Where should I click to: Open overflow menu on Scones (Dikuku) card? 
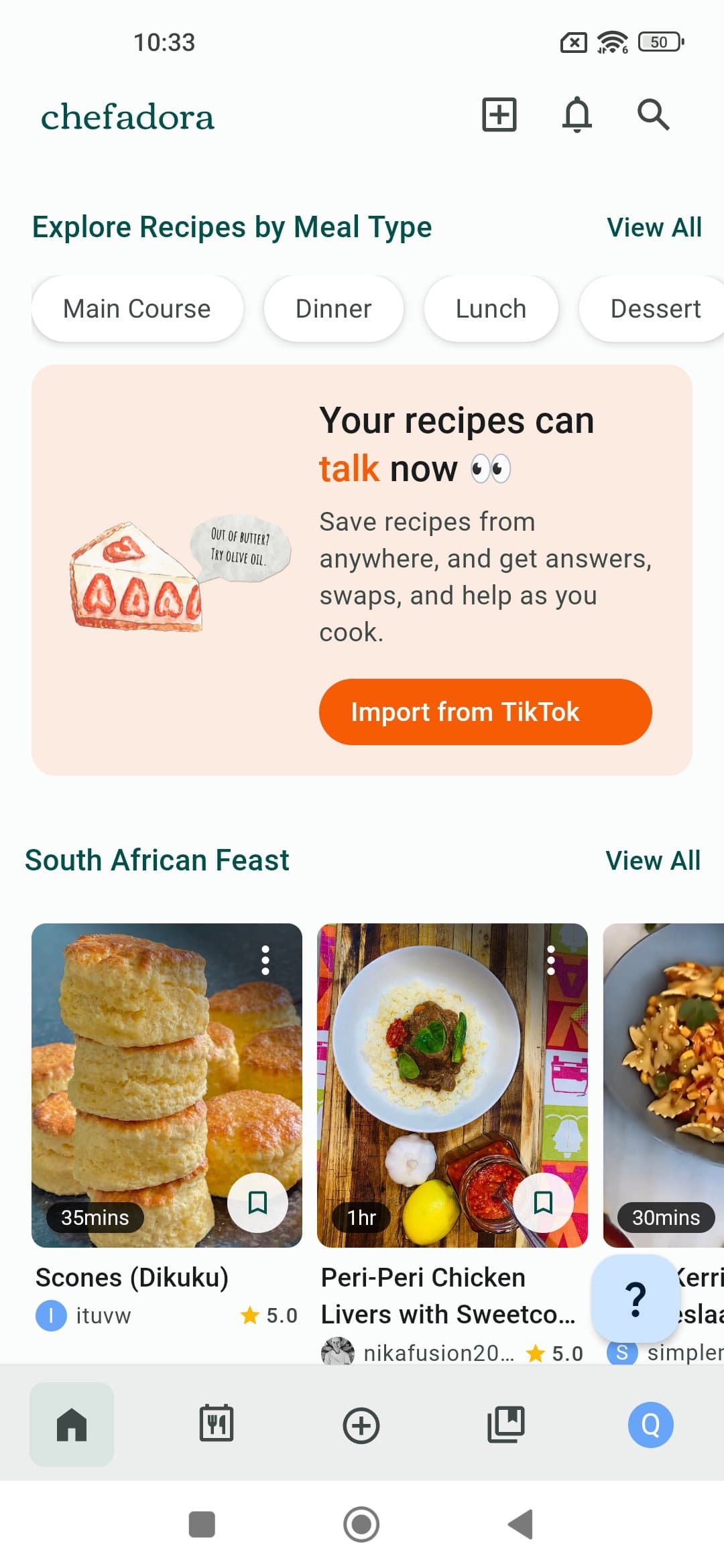coord(265,960)
